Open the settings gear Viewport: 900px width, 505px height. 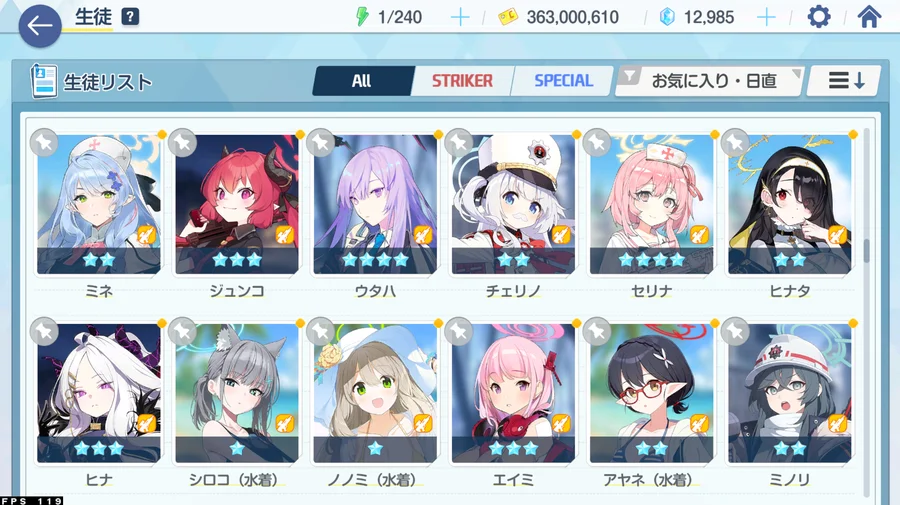pyautogui.click(x=819, y=17)
